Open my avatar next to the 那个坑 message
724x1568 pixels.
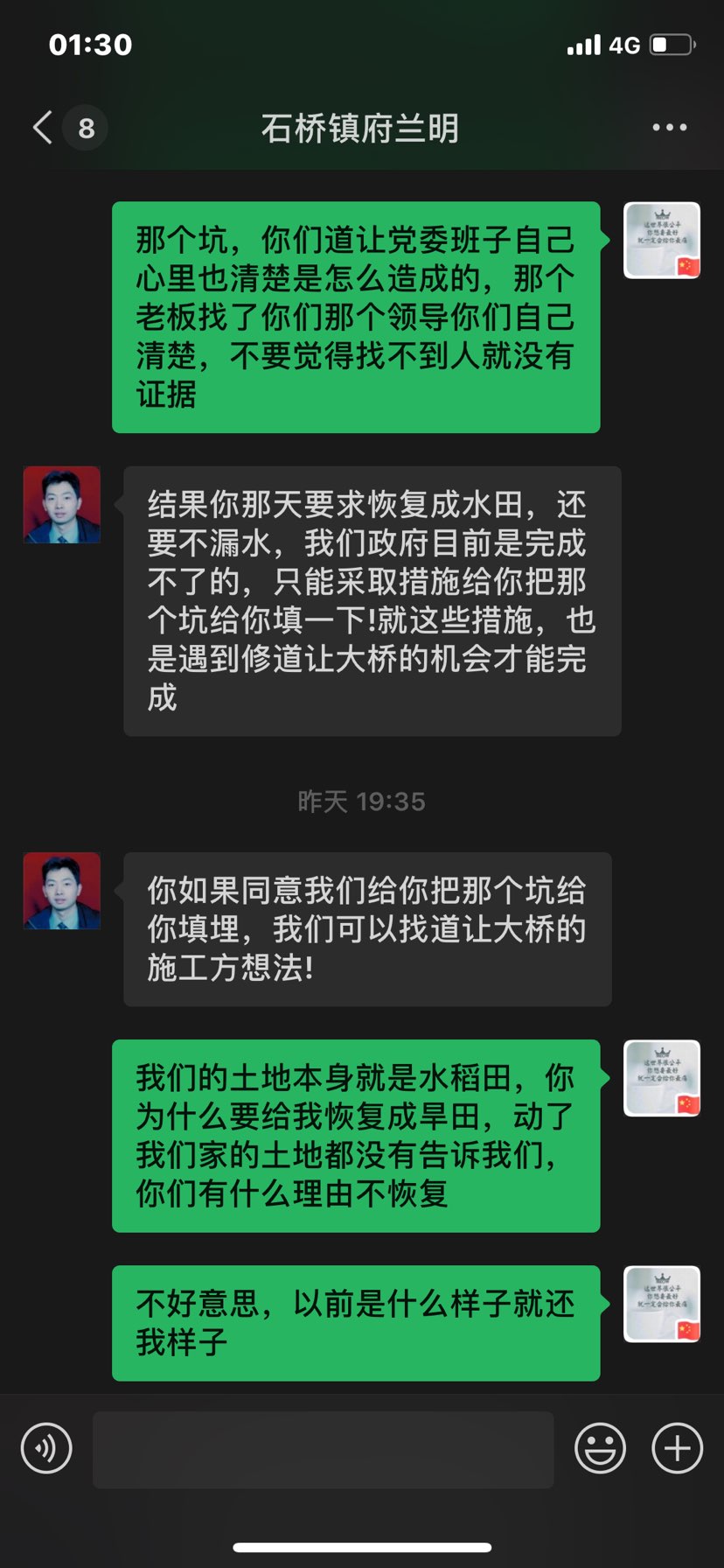662,241
